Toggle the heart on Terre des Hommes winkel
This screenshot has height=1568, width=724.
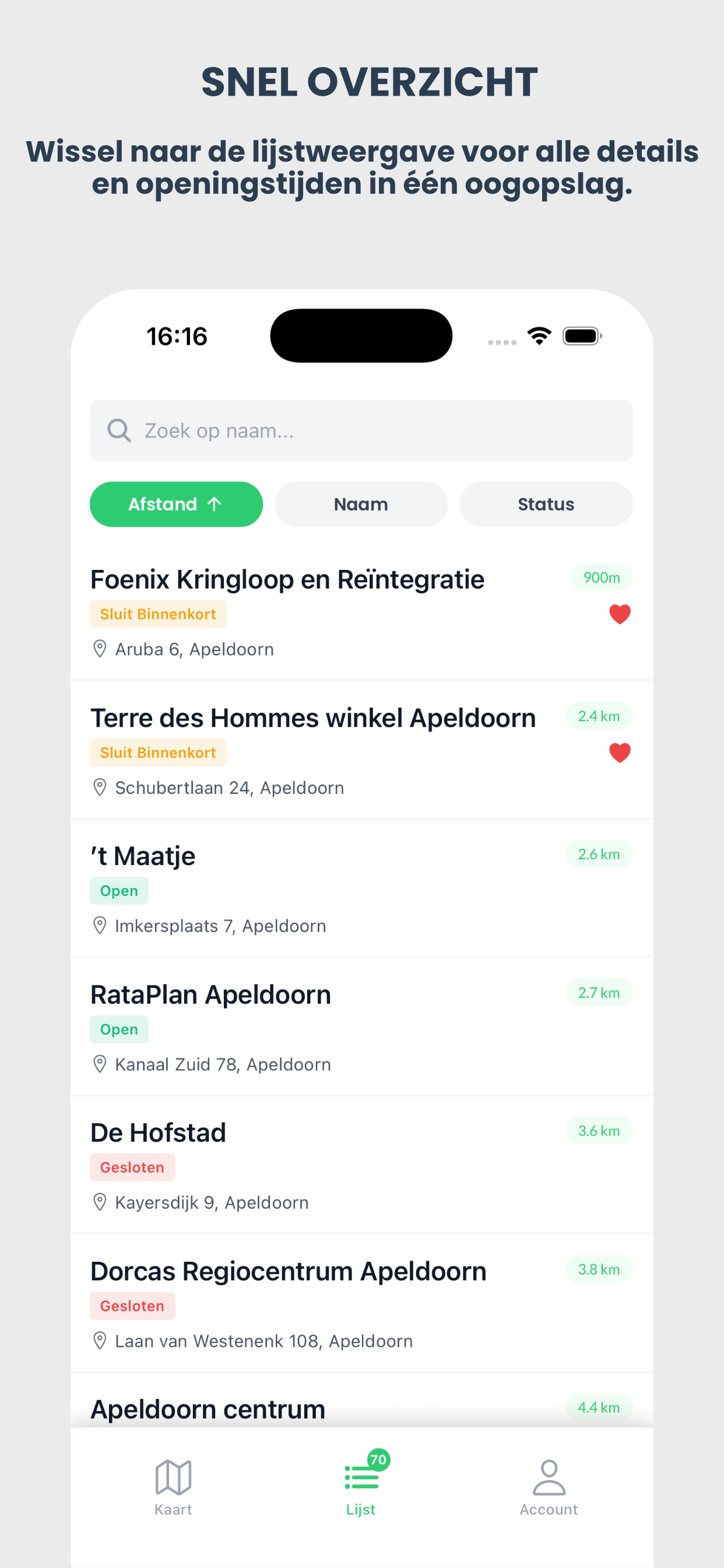click(620, 752)
